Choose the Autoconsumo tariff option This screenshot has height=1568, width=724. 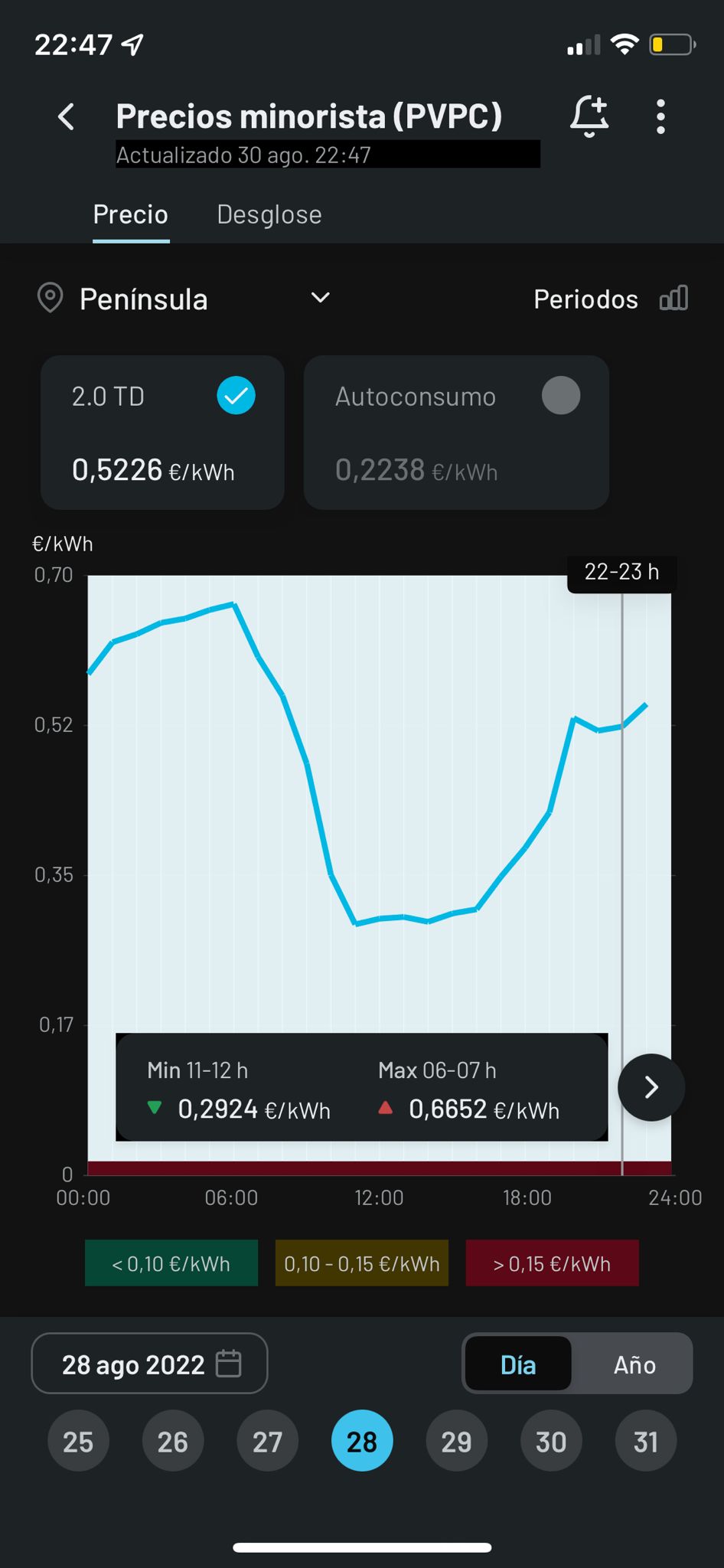pyautogui.click(x=456, y=433)
